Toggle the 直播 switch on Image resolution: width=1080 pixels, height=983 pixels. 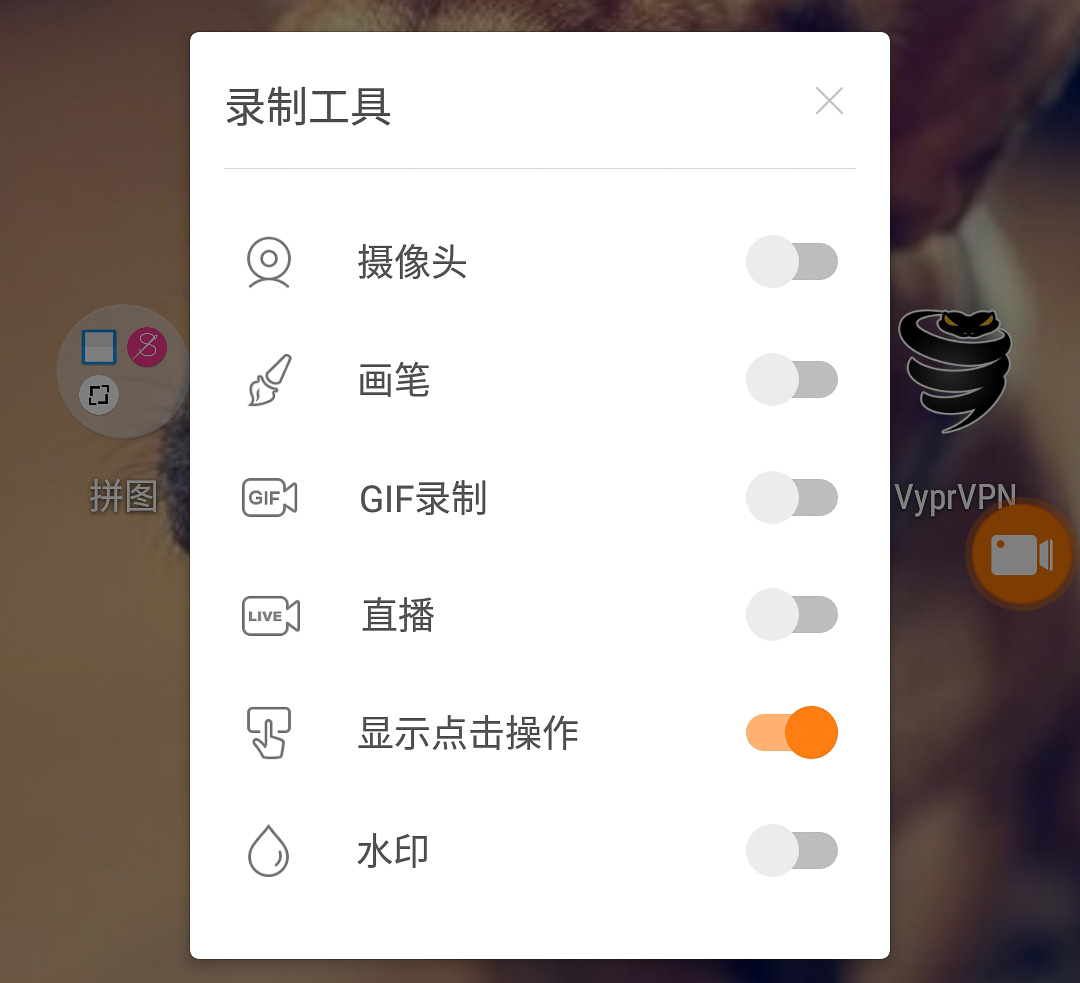click(x=792, y=615)
